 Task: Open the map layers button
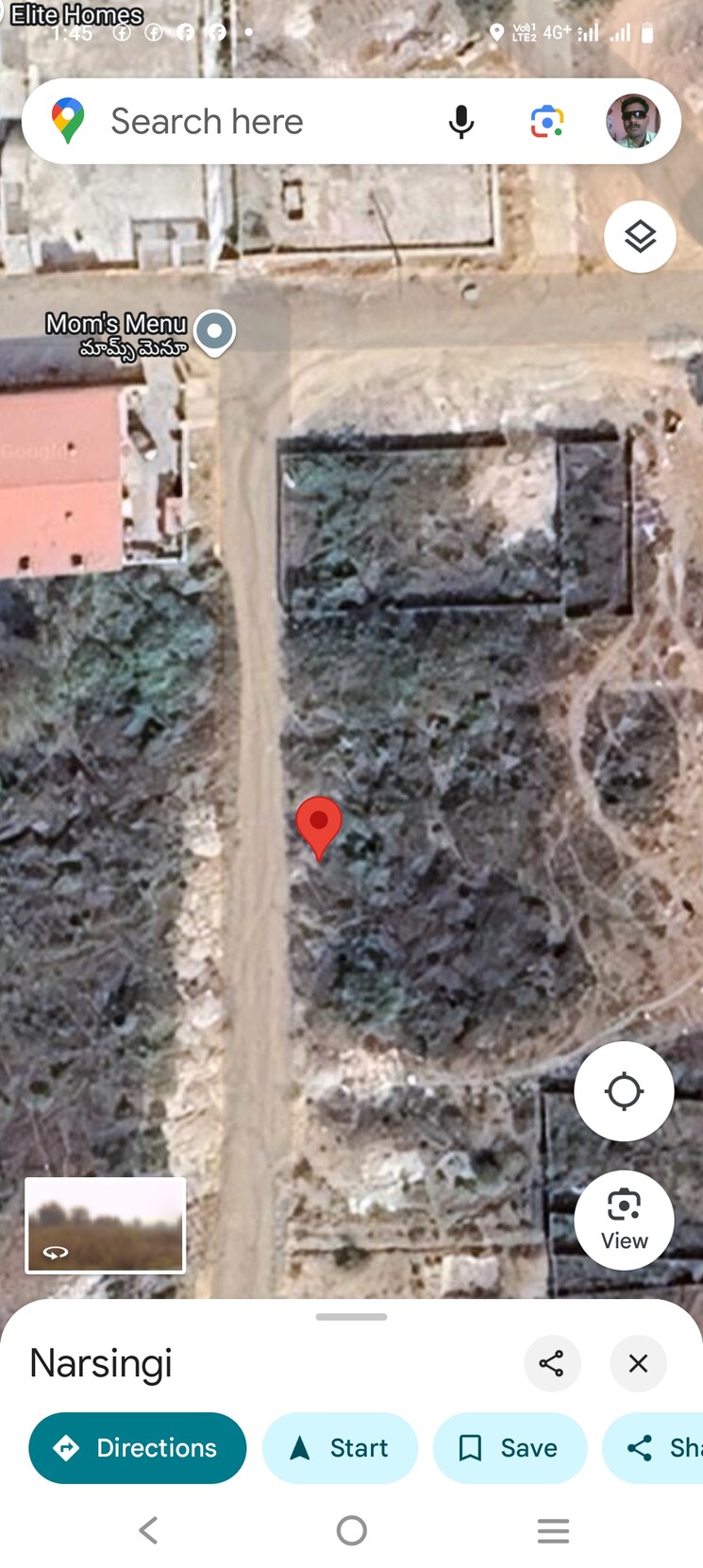(x=640, y=236)
